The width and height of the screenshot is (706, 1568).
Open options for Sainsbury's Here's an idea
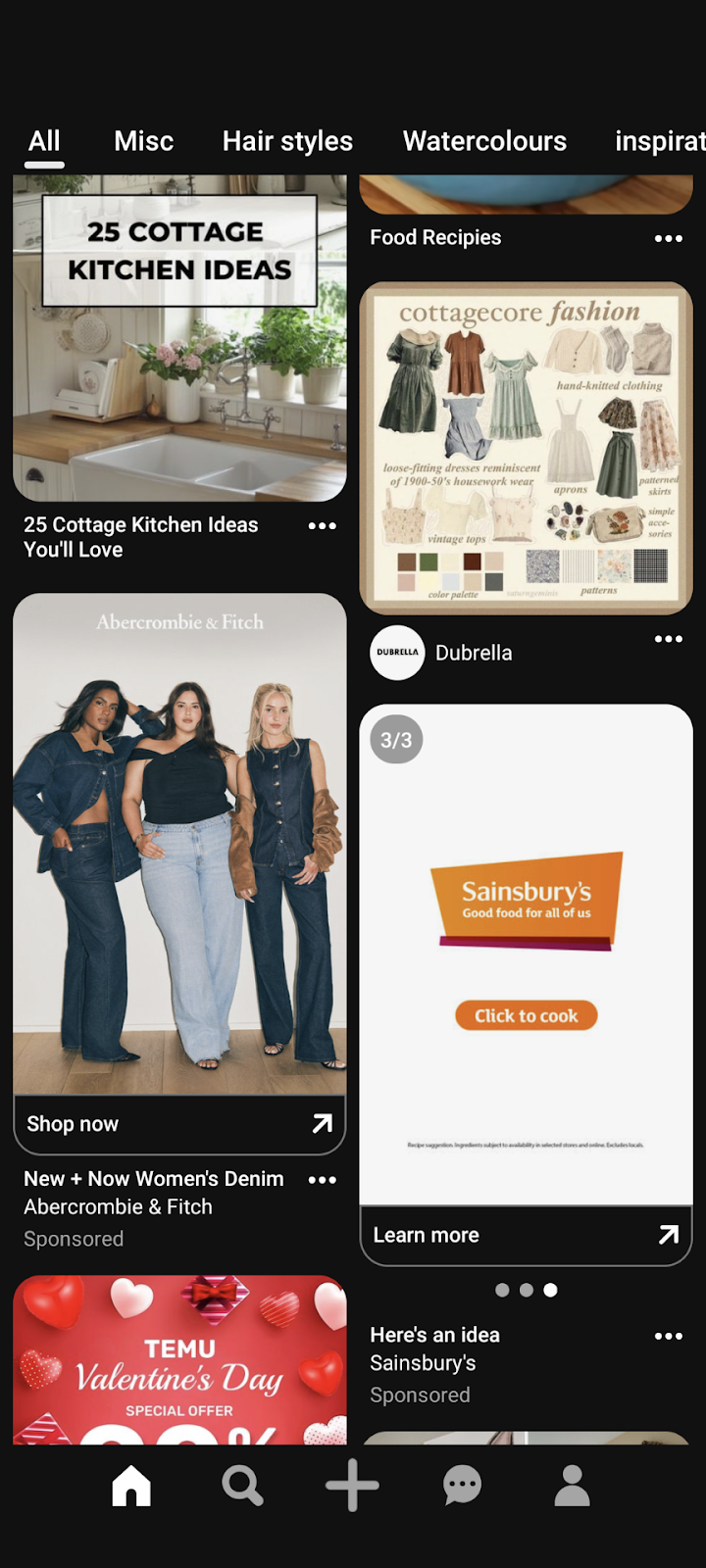(668, 1336)
